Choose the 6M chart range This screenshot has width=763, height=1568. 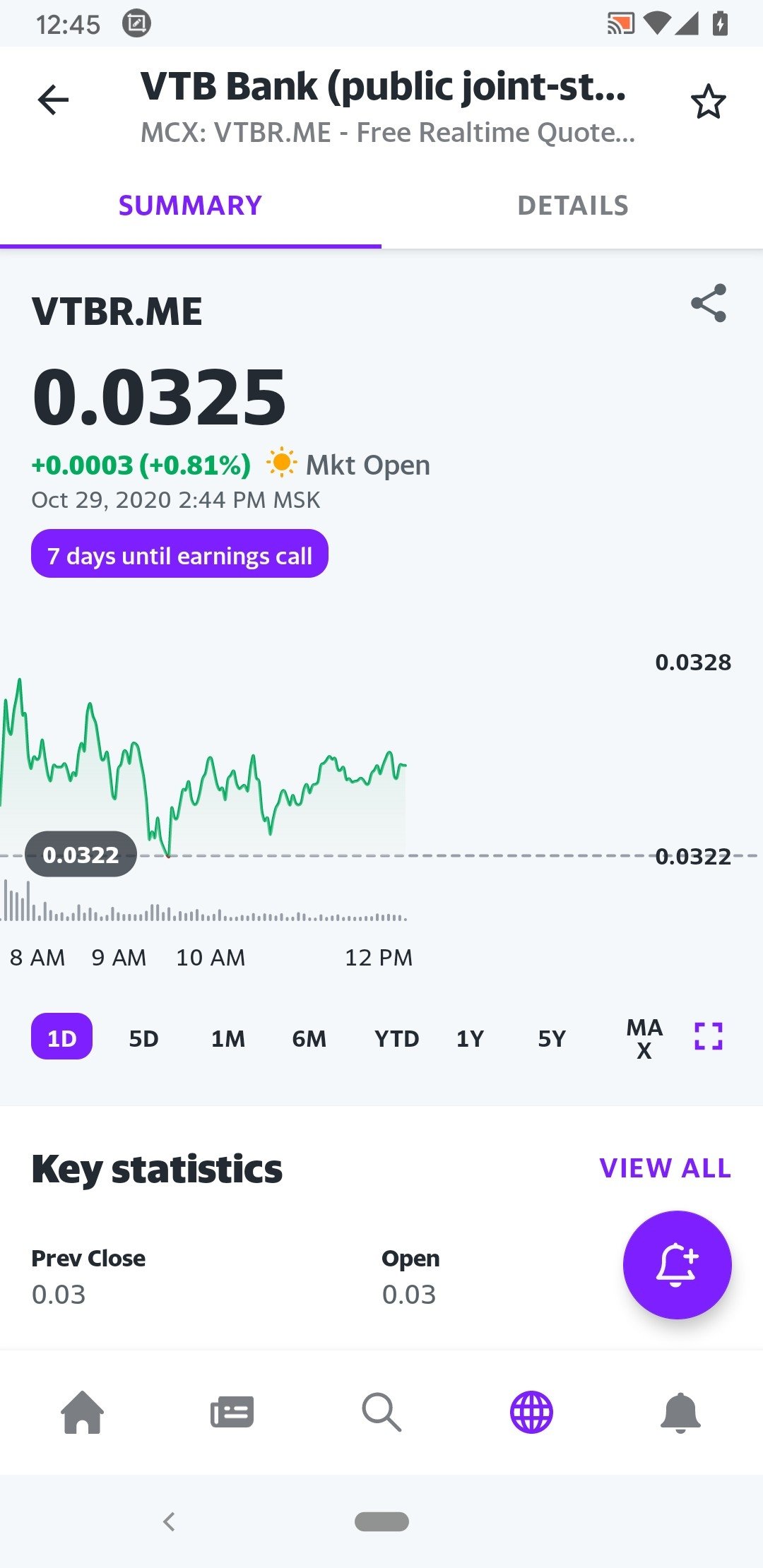309,1038
